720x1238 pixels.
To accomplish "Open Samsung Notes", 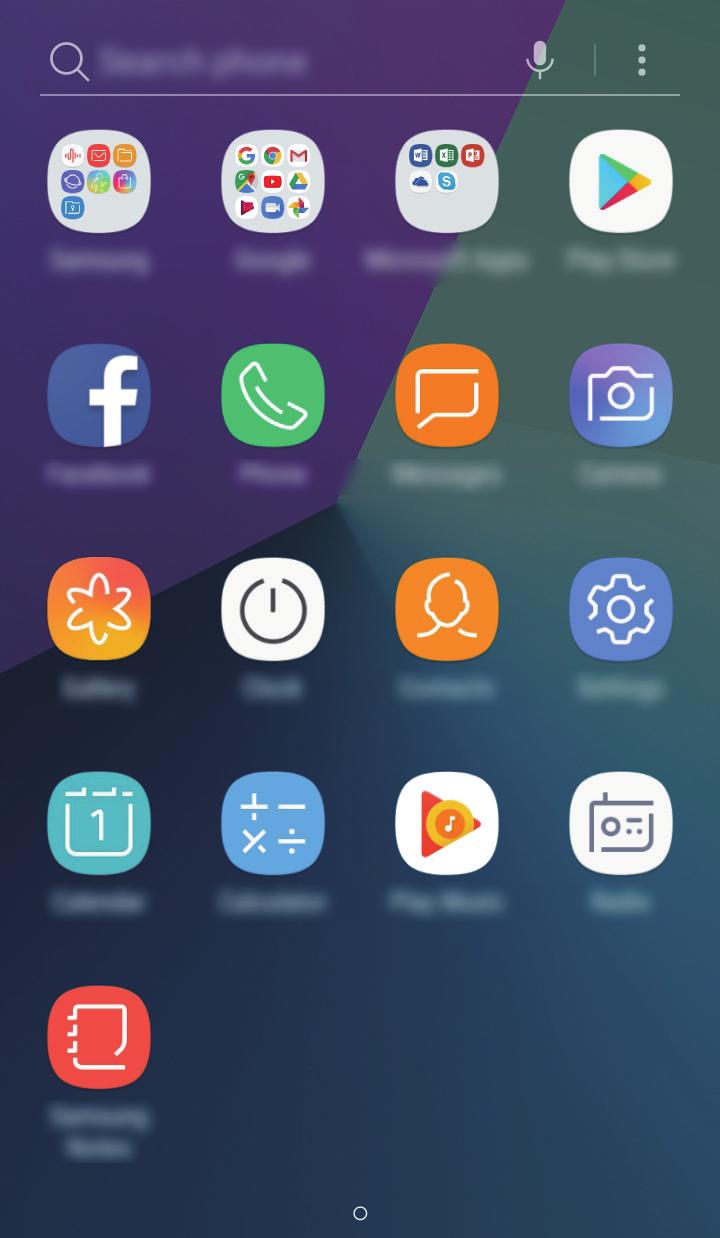I will click(99, 1037).
